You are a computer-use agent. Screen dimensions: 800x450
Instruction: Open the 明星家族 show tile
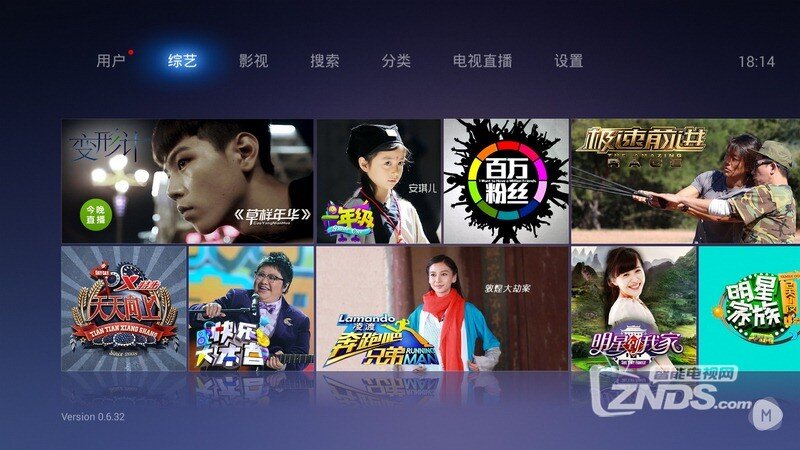749,308
